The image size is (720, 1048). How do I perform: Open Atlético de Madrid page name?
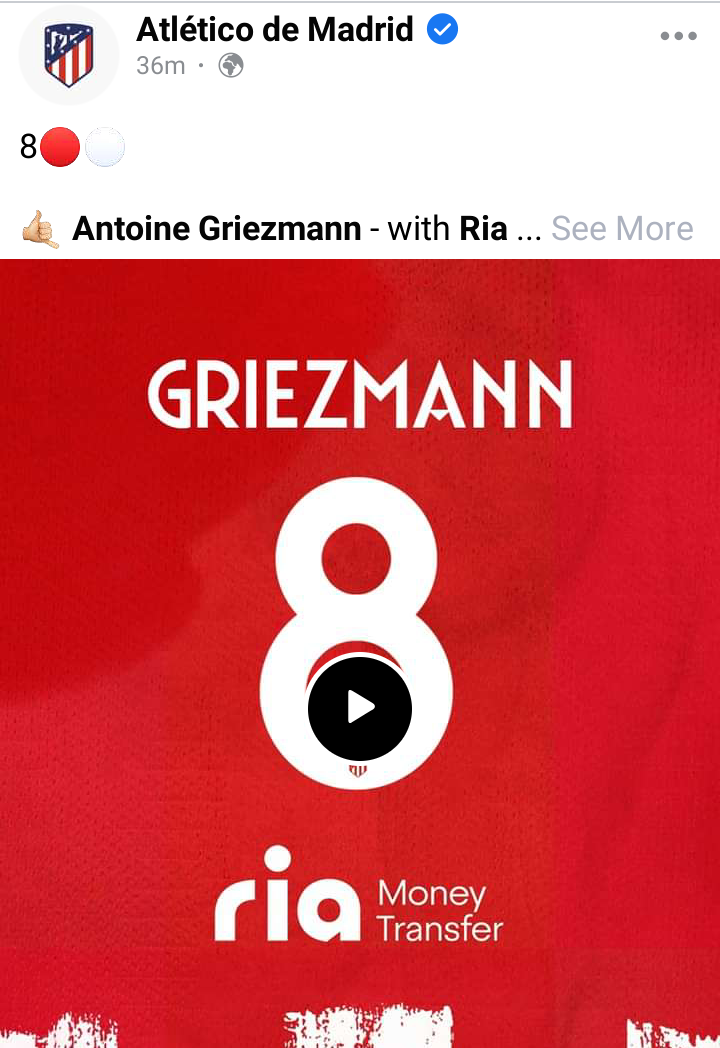point(274,30)
